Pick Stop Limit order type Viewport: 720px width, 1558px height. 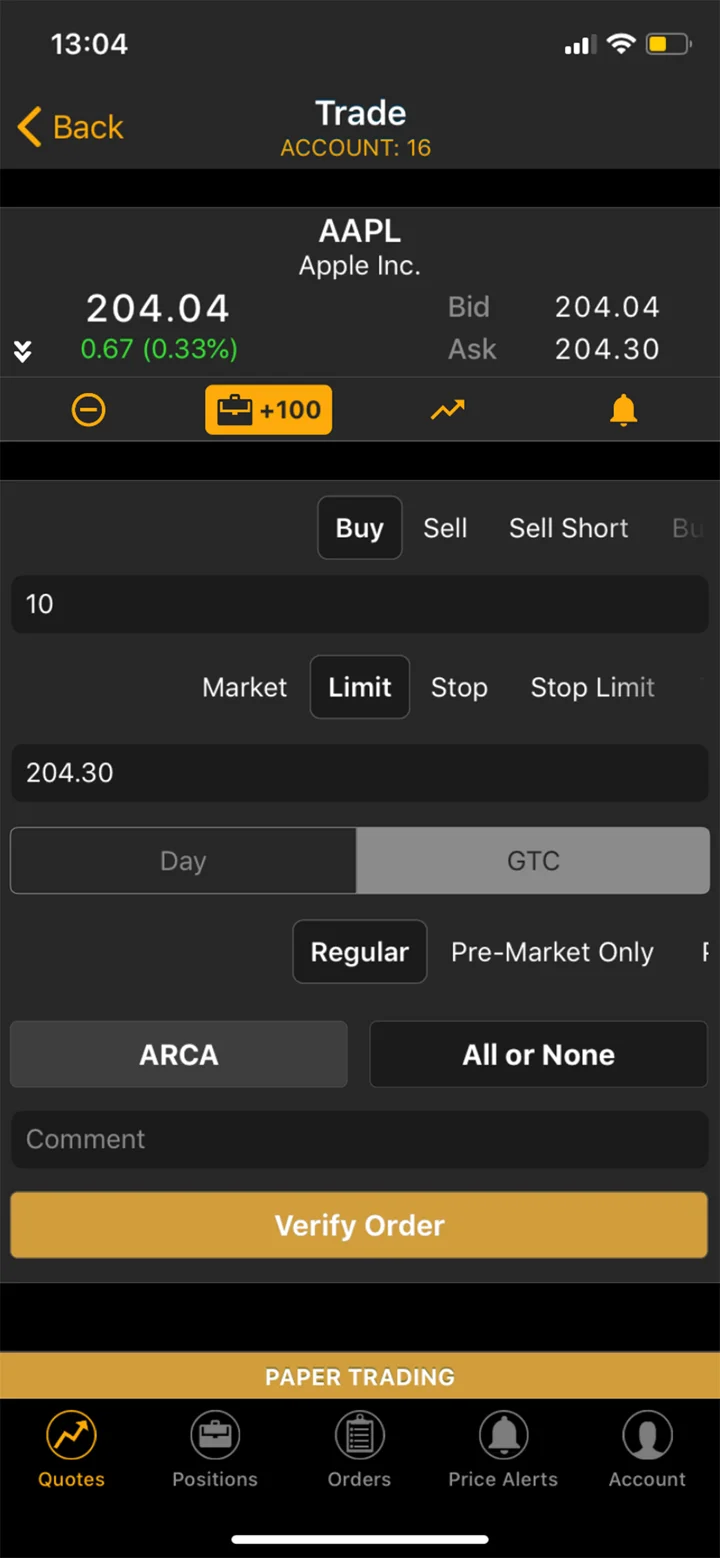[592, 687]
